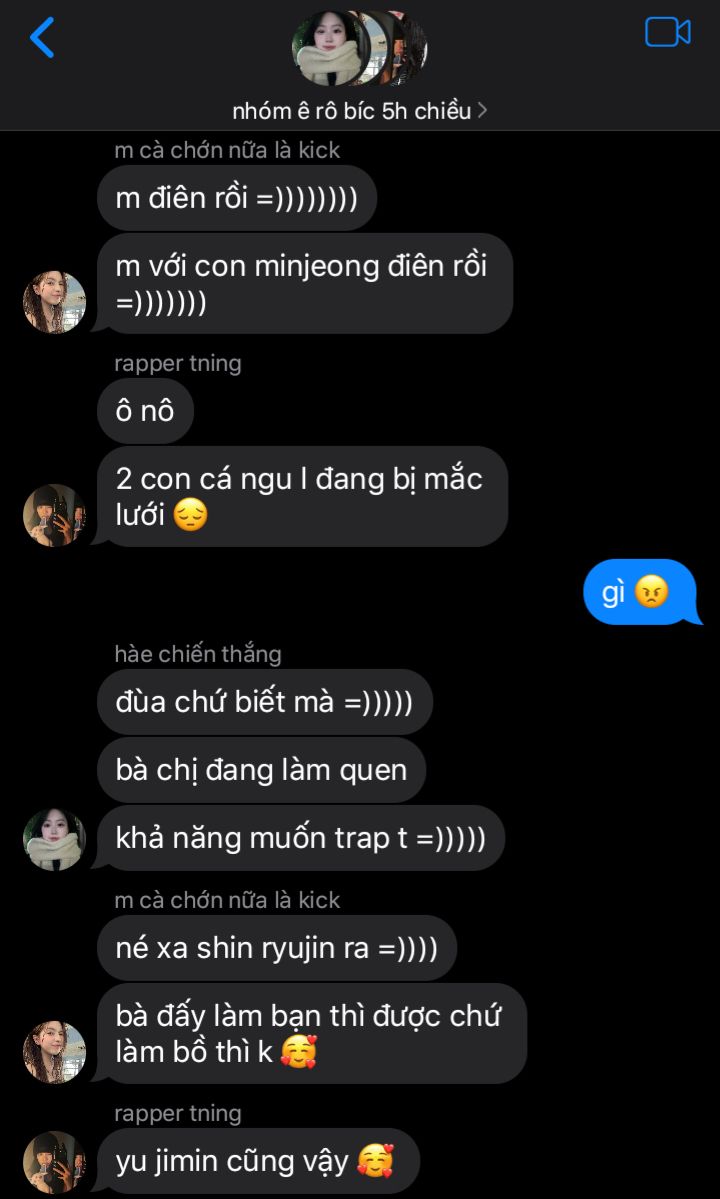Open group details for nhóm ê rô bíc
This screenshot has width=720, height=1199.
click(x=359, y=112)
